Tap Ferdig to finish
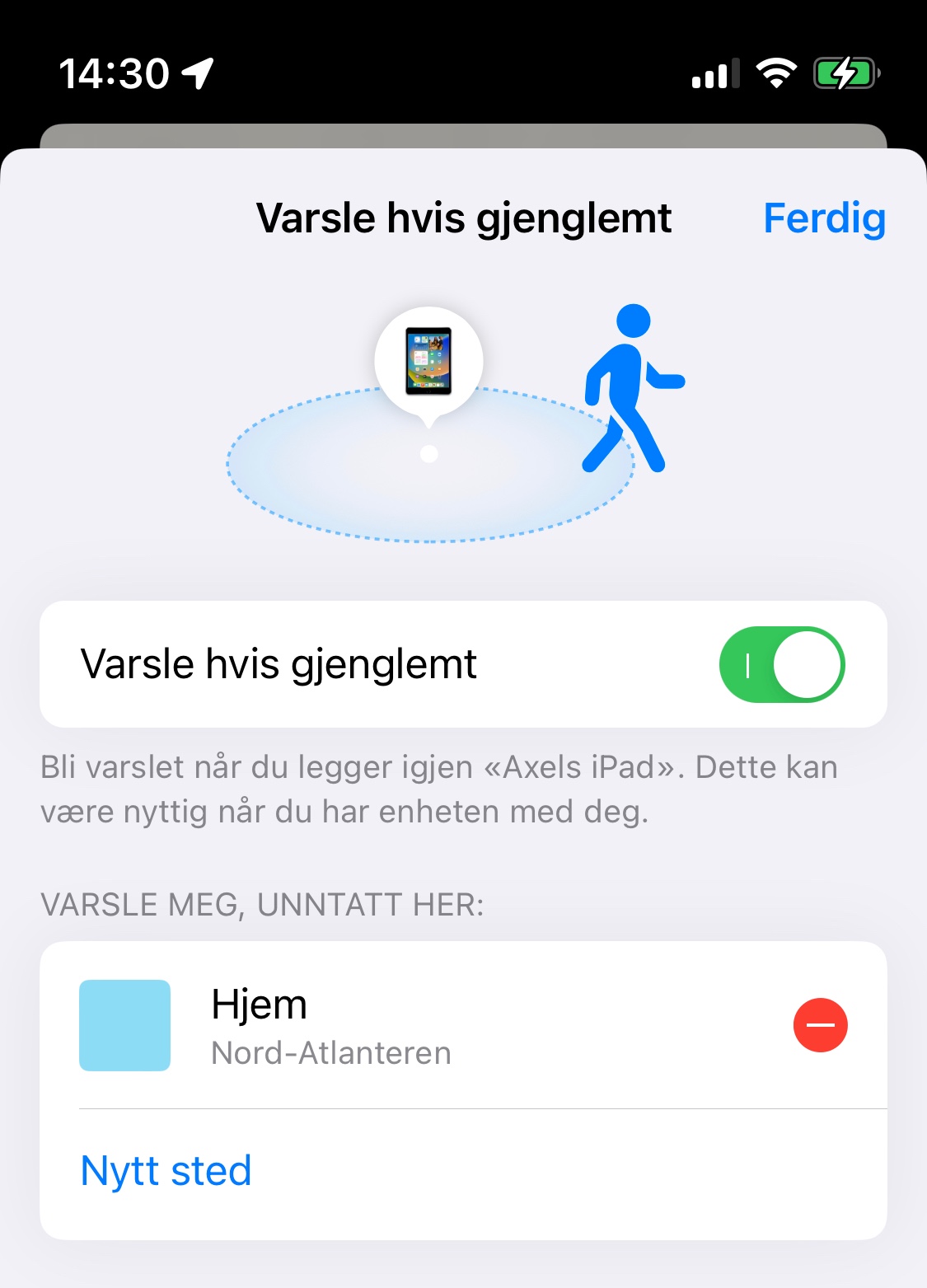 [x=824, y=218]
